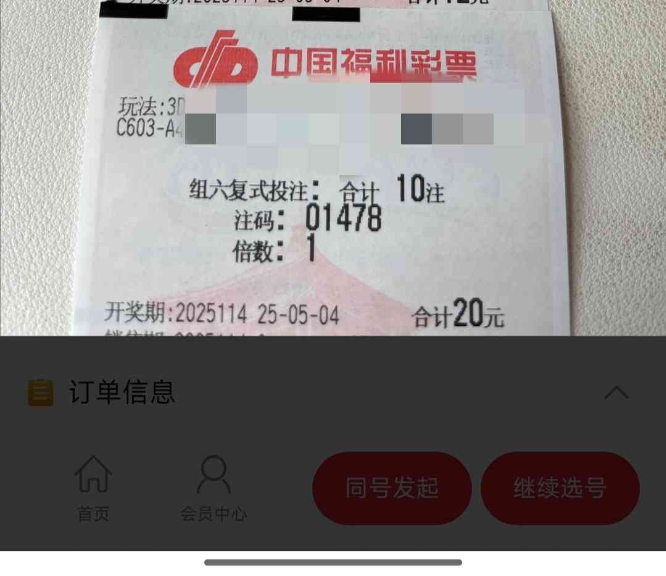Go to the 首页 tab

[x=93, y=488]
